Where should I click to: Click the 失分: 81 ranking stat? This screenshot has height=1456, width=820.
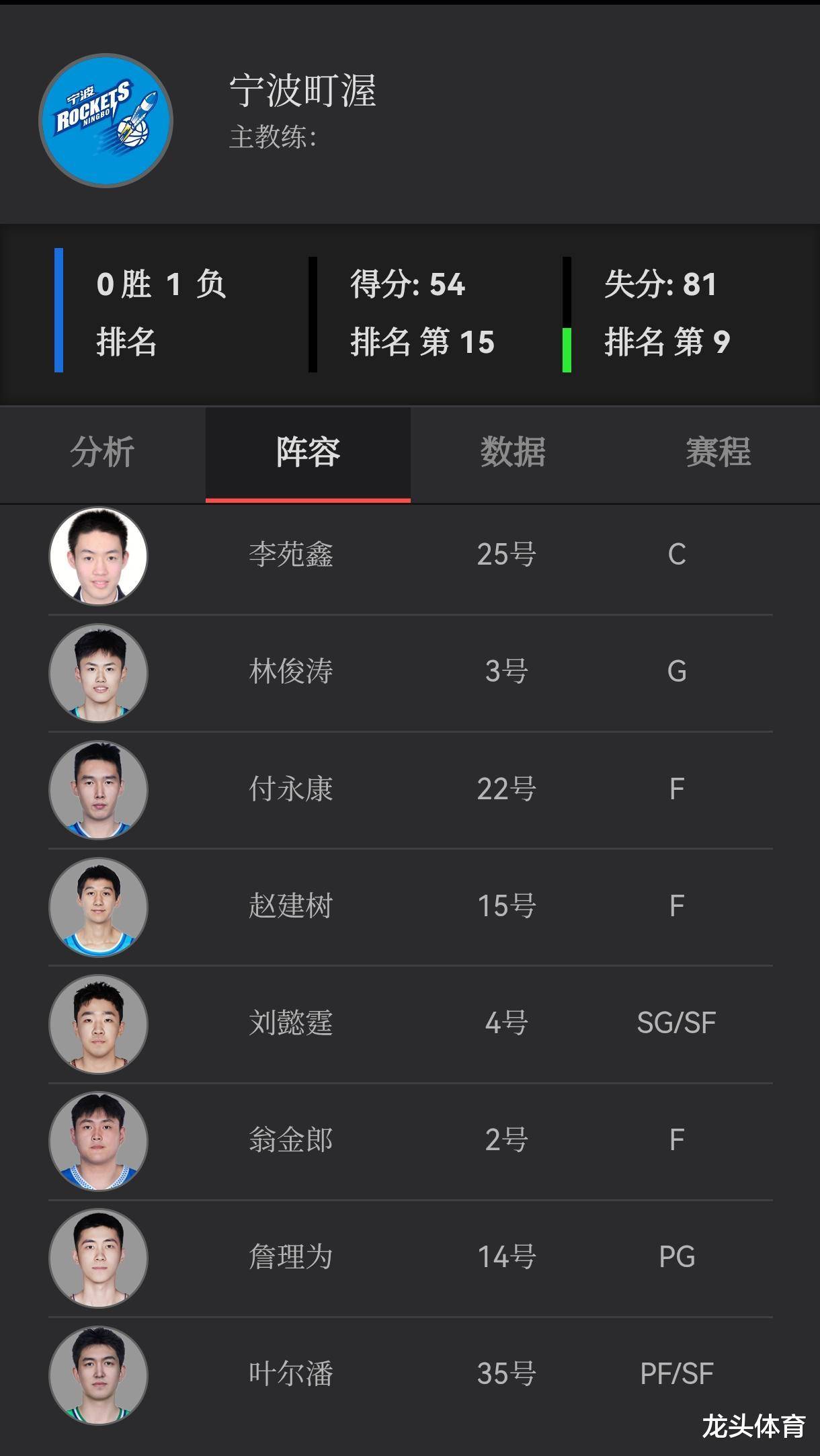point(667,341)
